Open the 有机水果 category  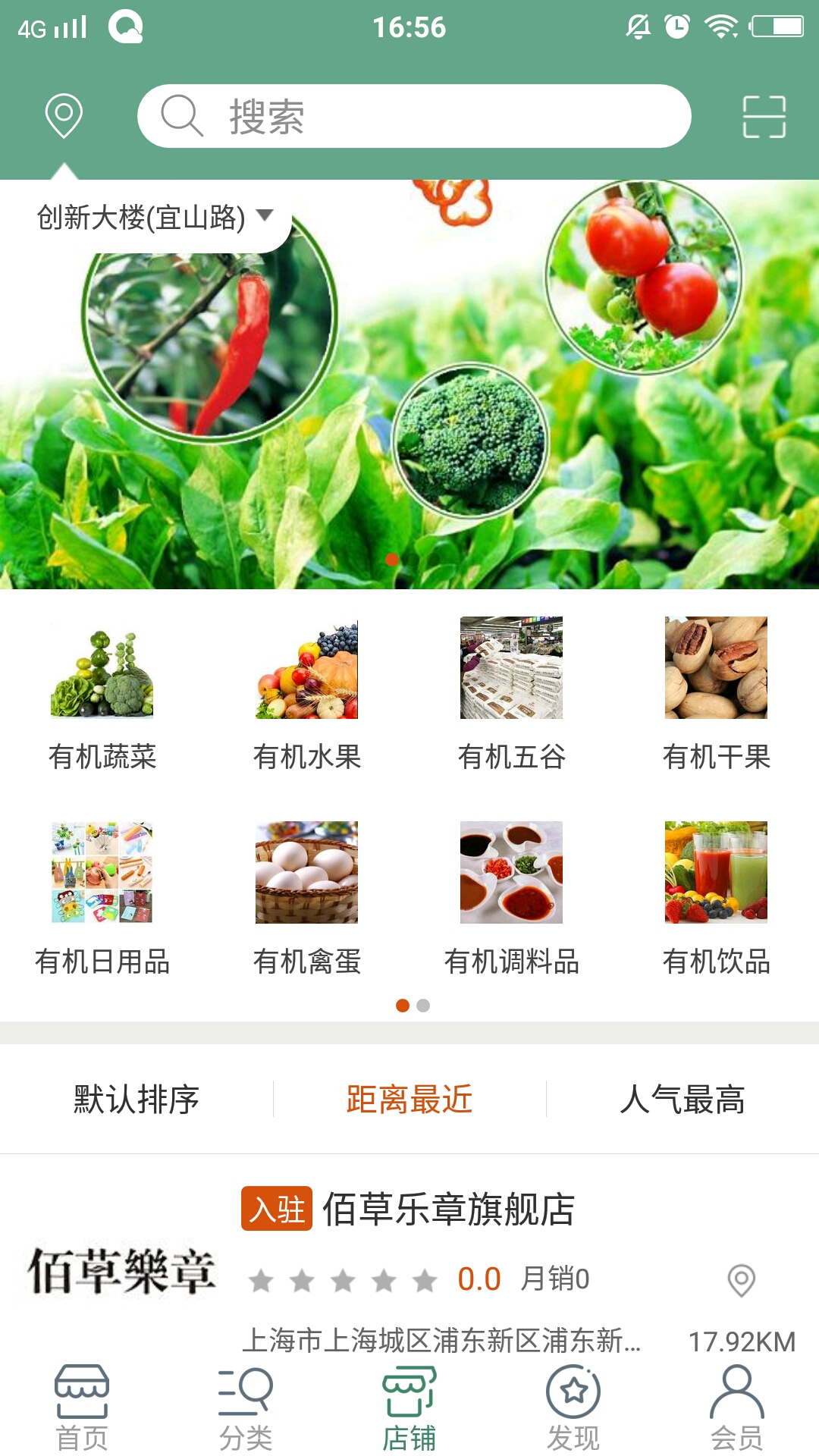307,694
